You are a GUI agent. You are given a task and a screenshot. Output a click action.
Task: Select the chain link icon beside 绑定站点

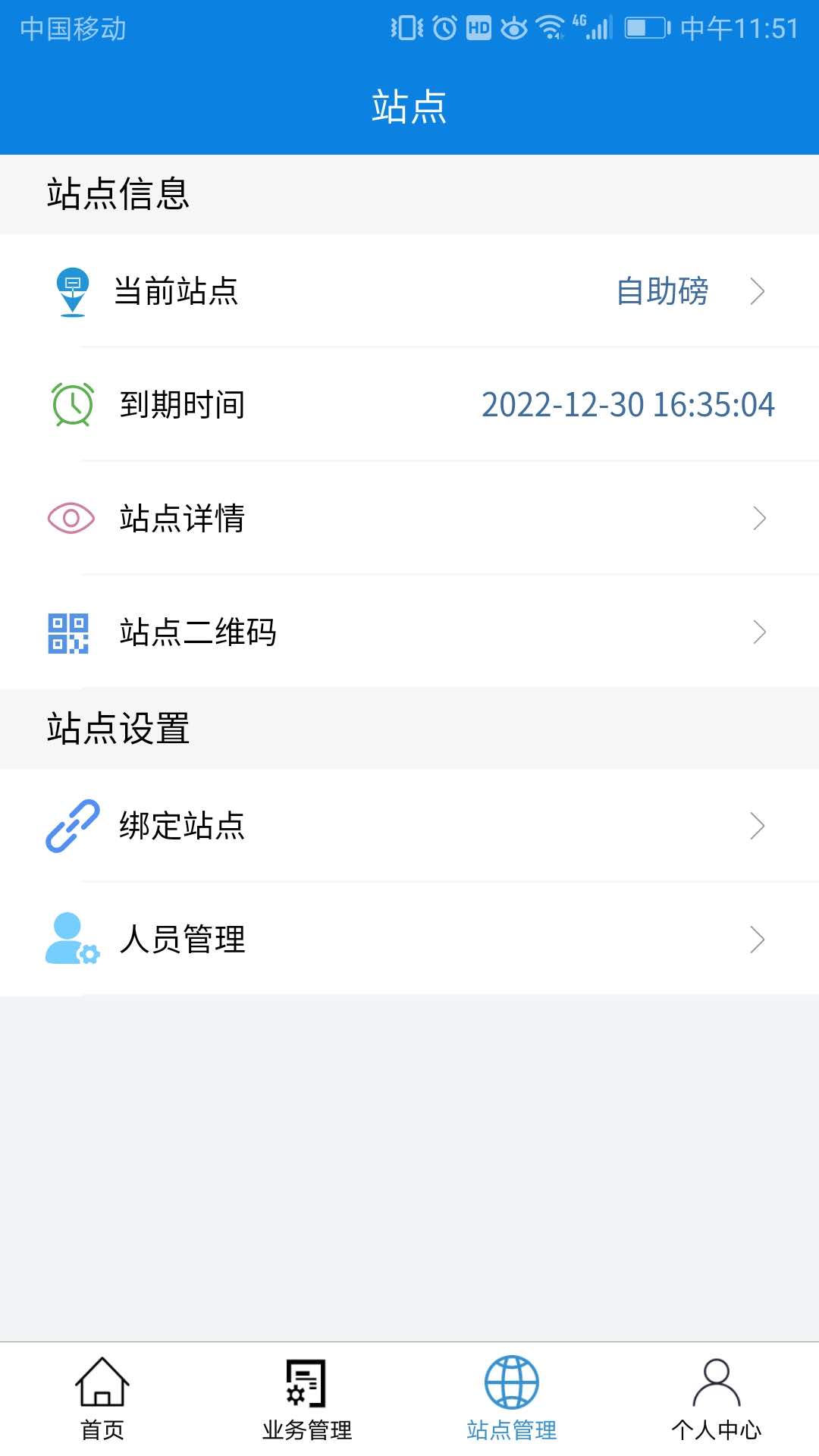coord(71,826)
